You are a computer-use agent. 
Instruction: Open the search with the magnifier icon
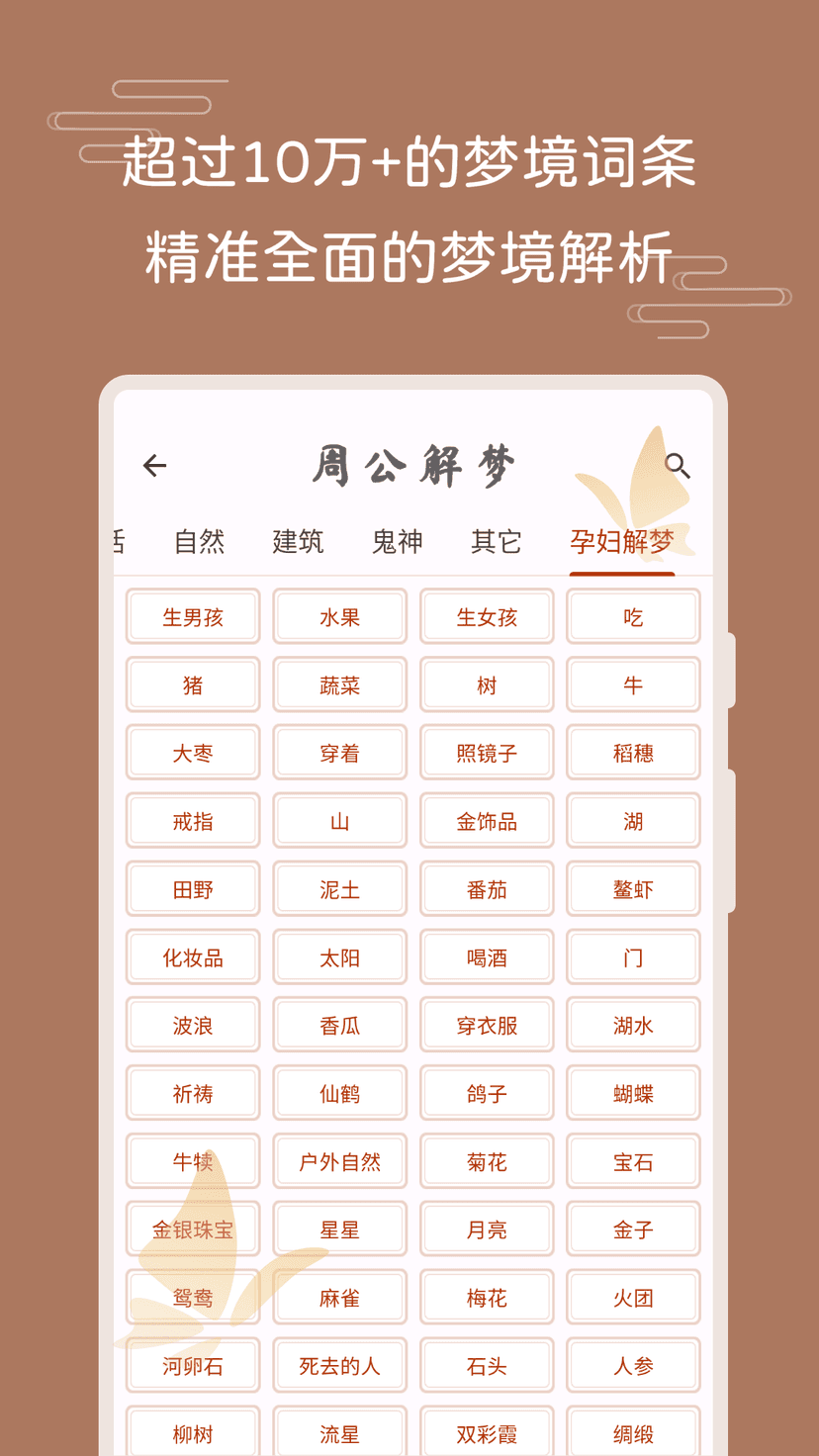(x=678, y=465)
